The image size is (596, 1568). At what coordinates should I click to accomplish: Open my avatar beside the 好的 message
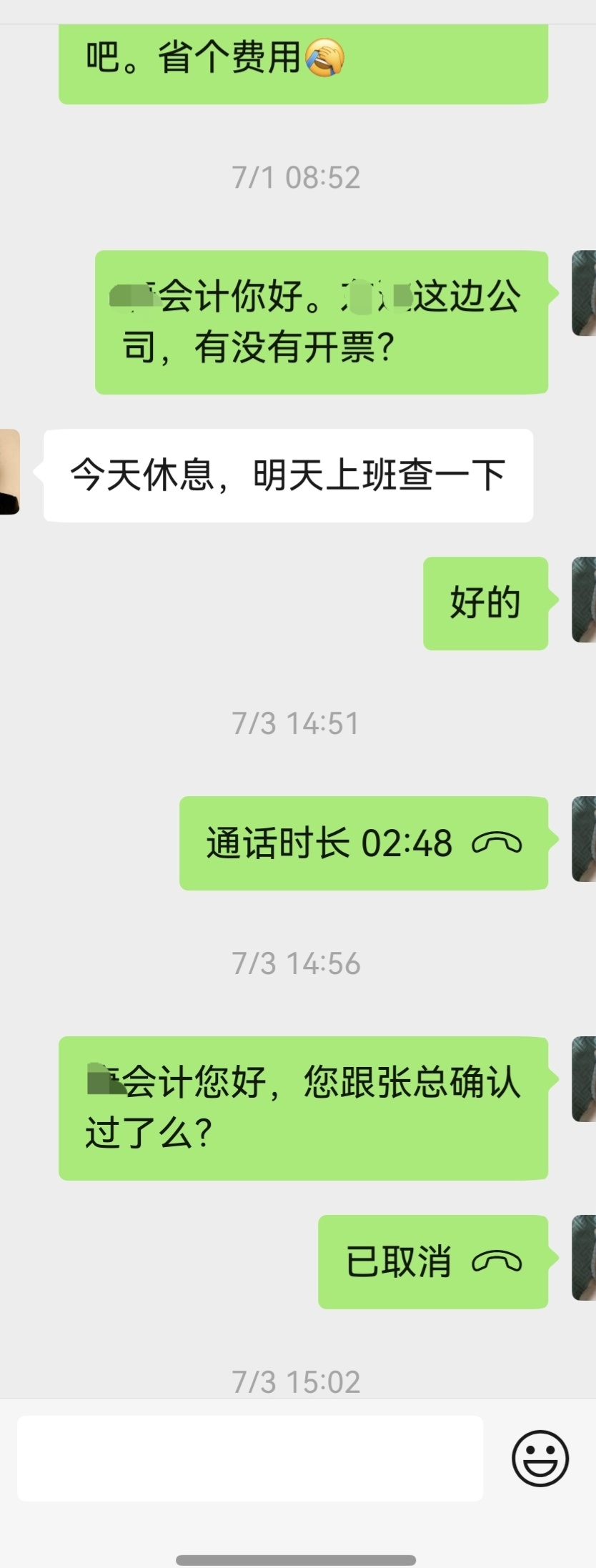point(585,600)
